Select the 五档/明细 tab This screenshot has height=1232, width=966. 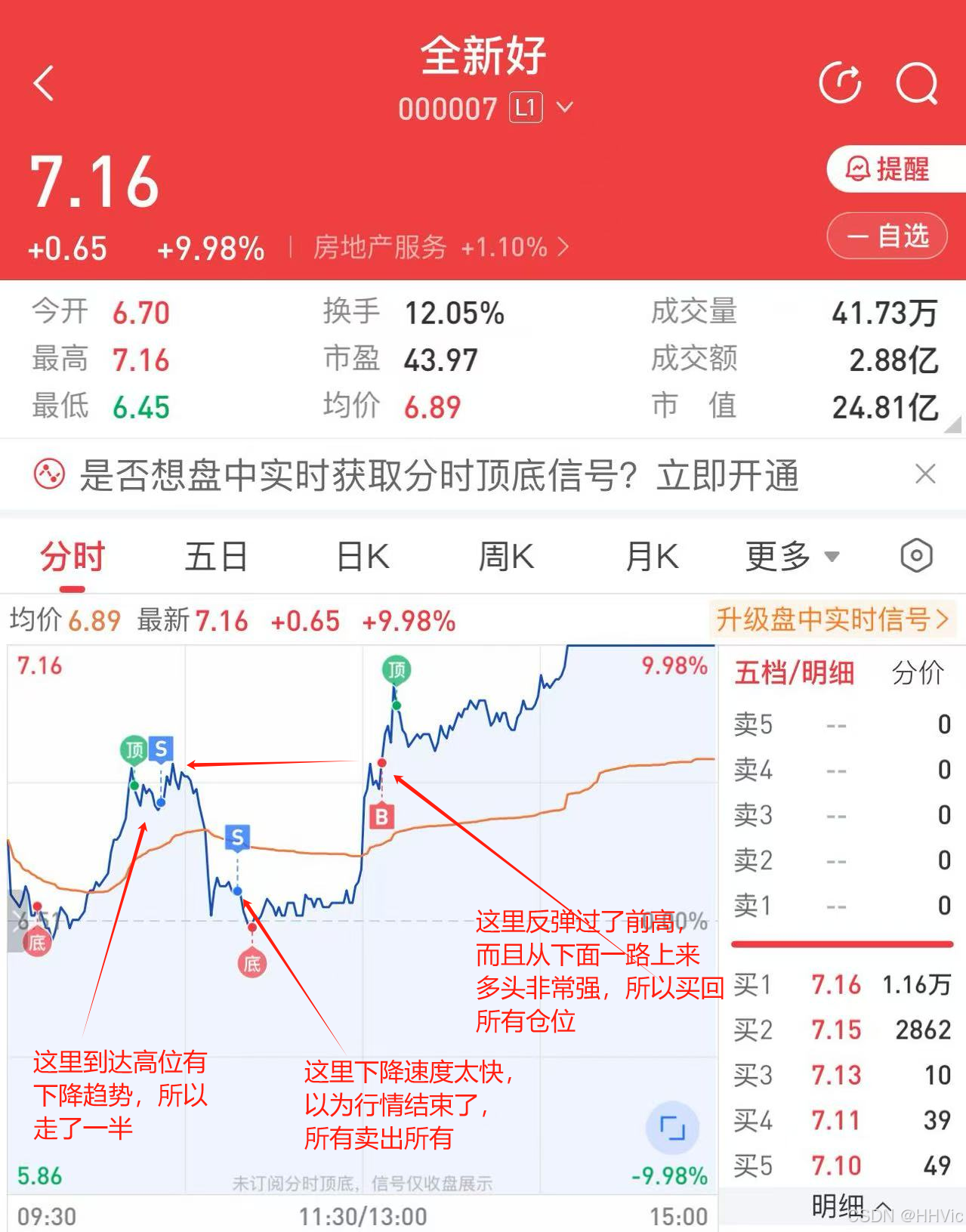794,672
